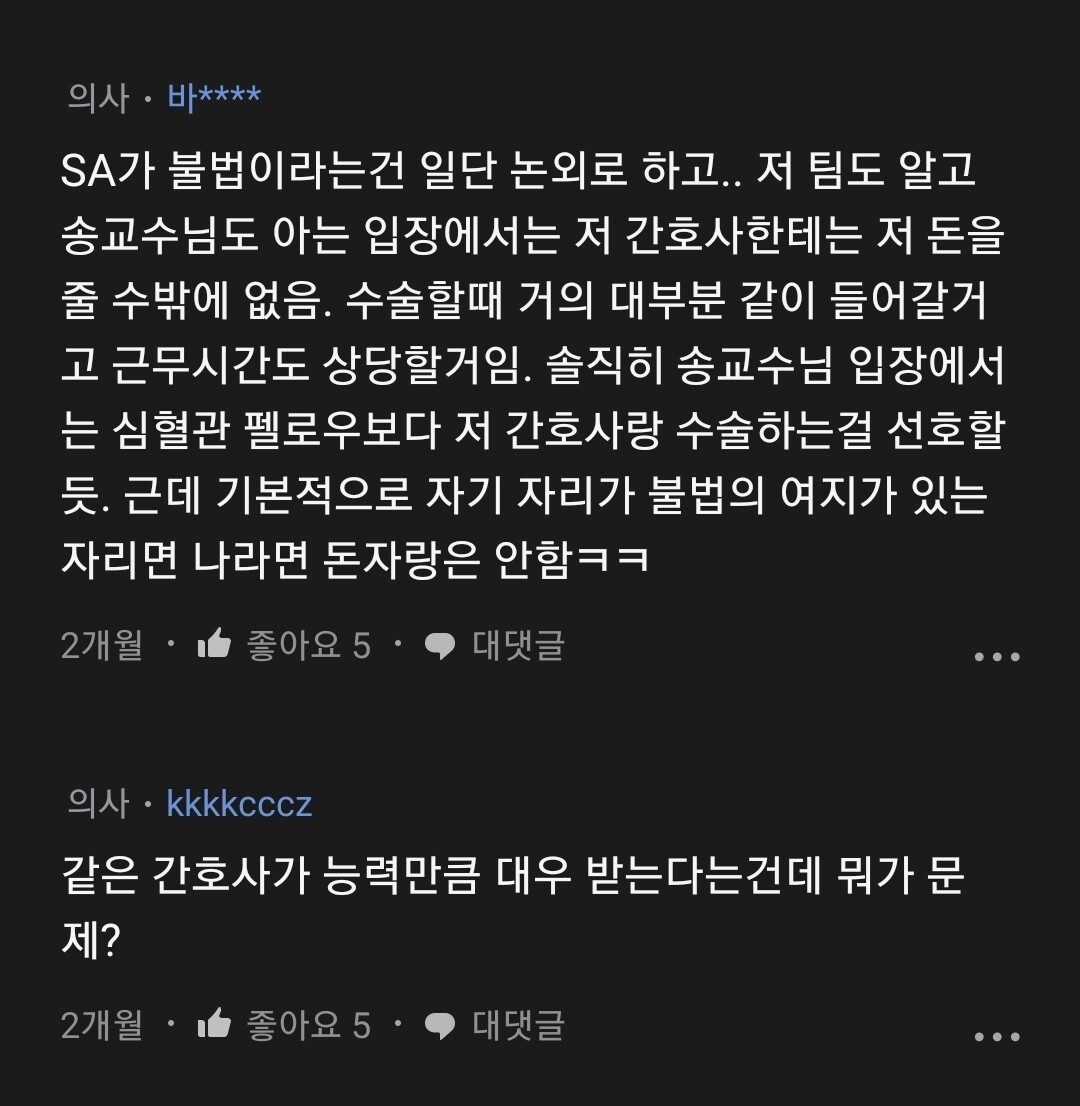Open more options for kkkkcccz's comment
This screenshot has height=1106, width=1080.
click(x=996, y=1037)
